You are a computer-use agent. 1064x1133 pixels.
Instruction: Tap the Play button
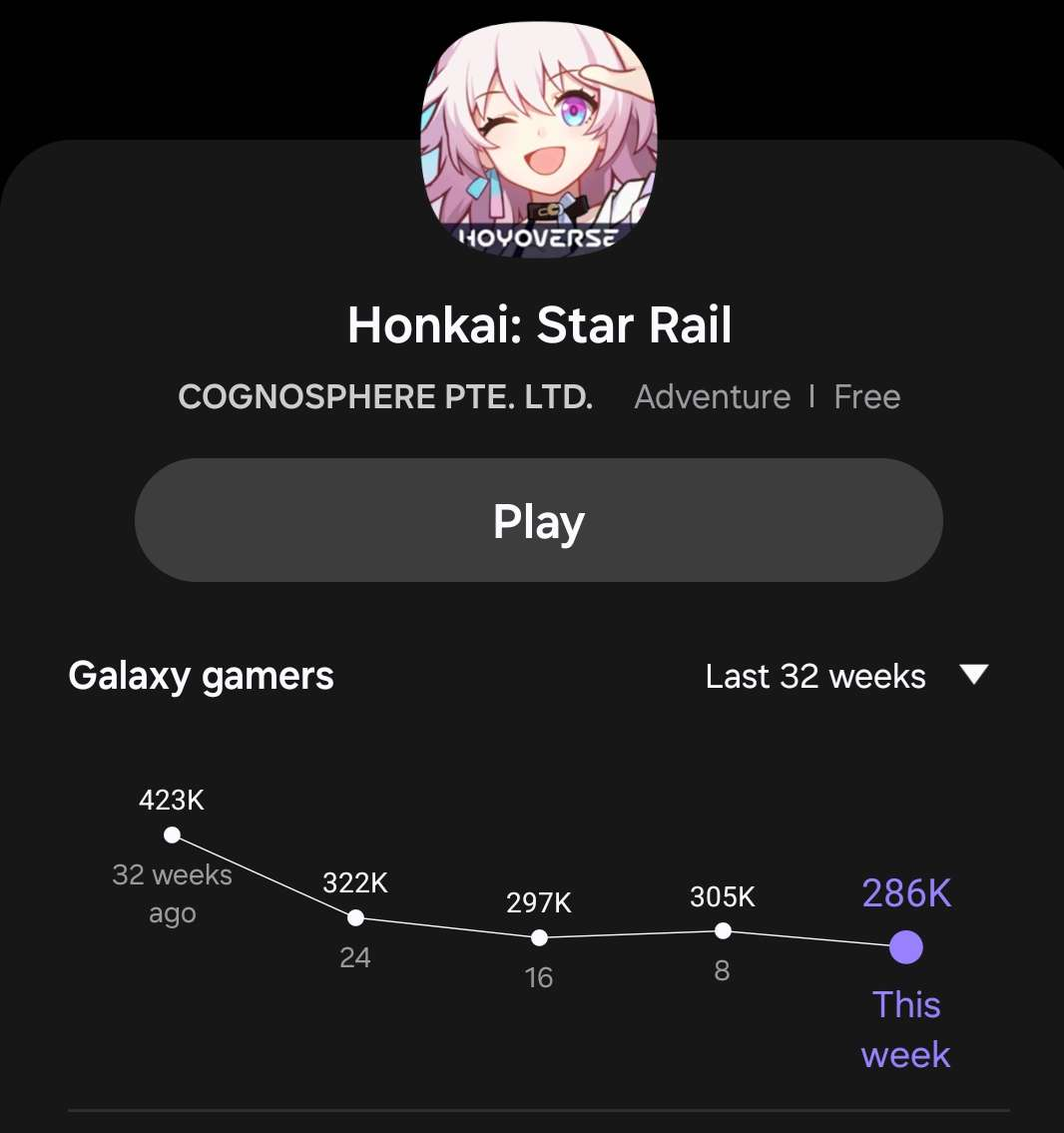[x=539, y=520]
